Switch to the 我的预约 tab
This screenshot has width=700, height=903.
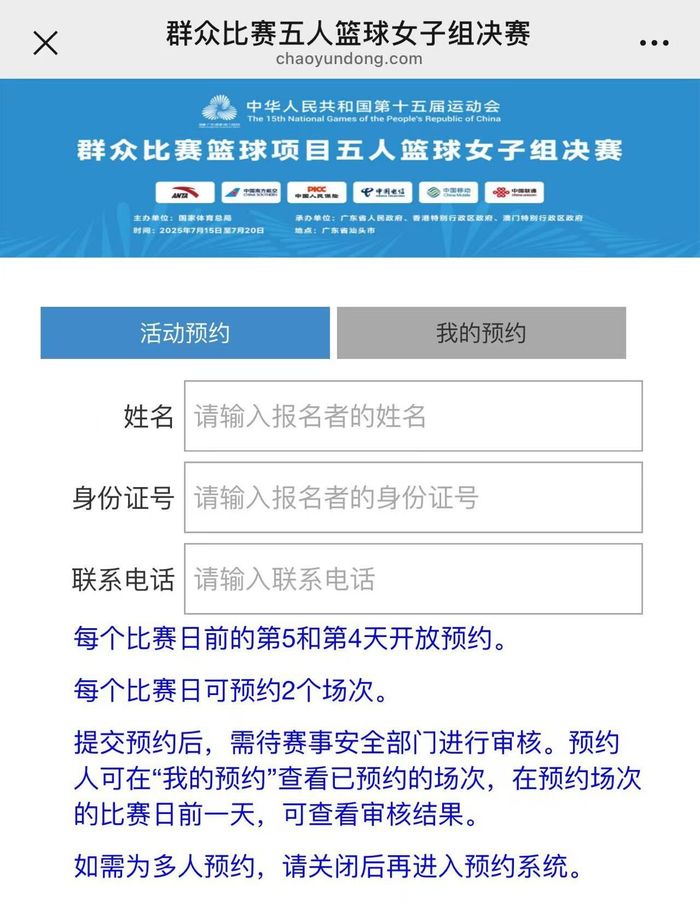click(x=481, y=333)
